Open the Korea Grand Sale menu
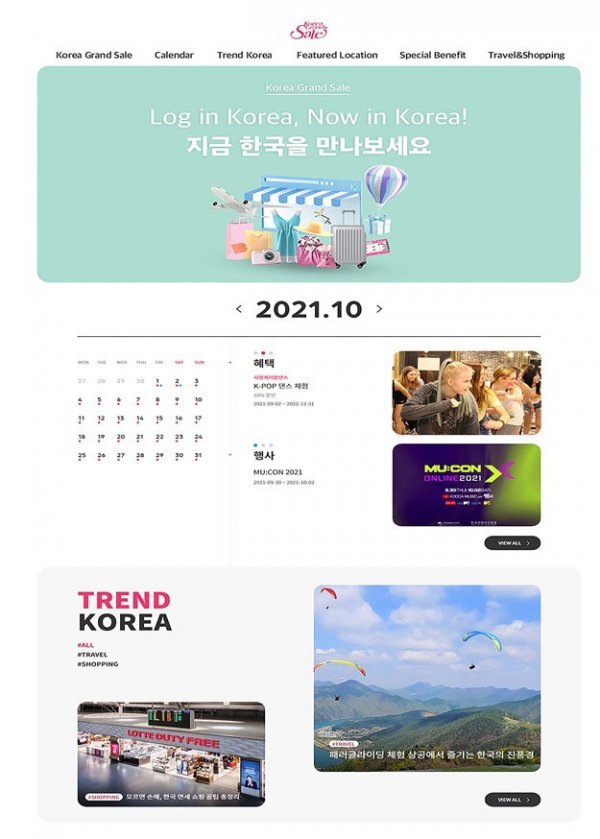Image resolution: width=600 pixels, height=839 pixels. 96,55
